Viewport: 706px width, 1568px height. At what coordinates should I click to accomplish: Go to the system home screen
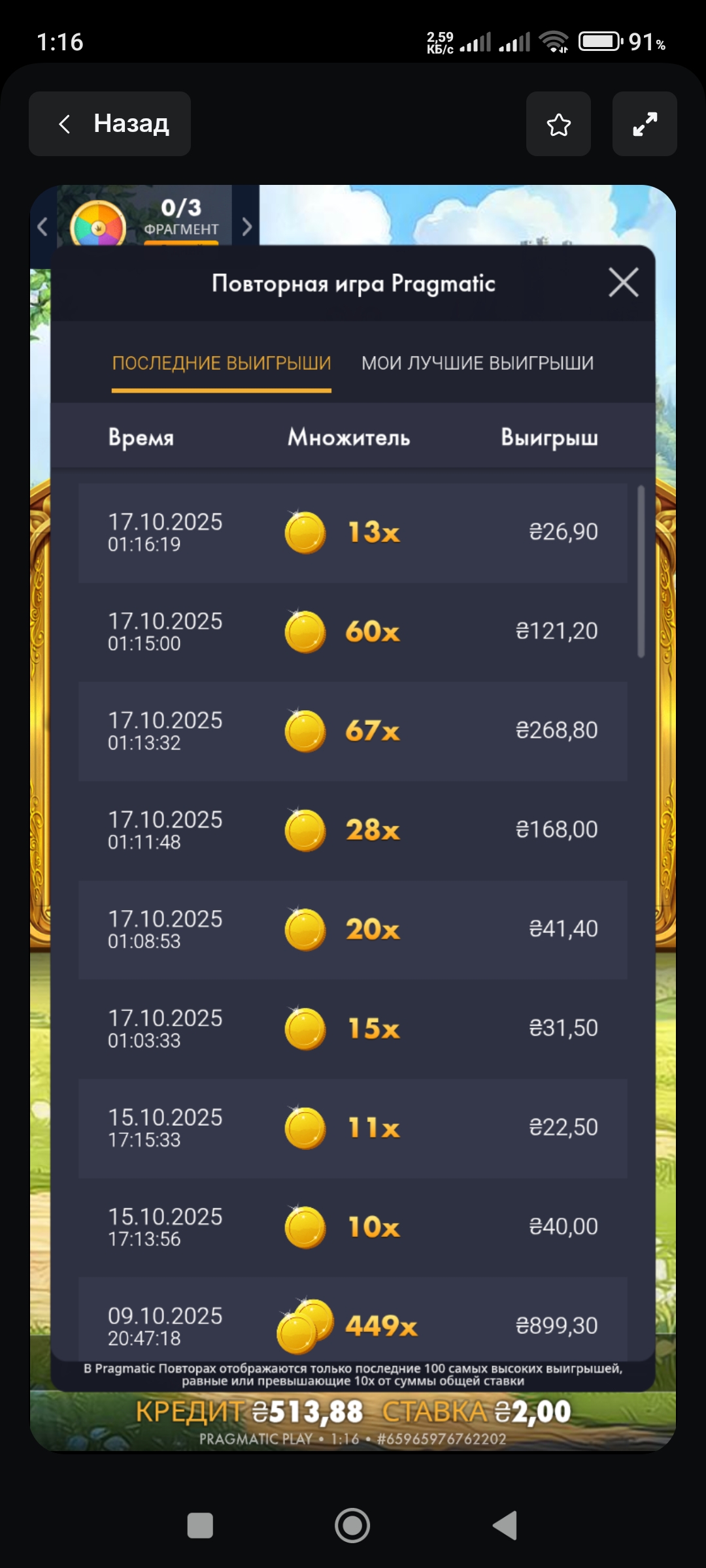352,1526
